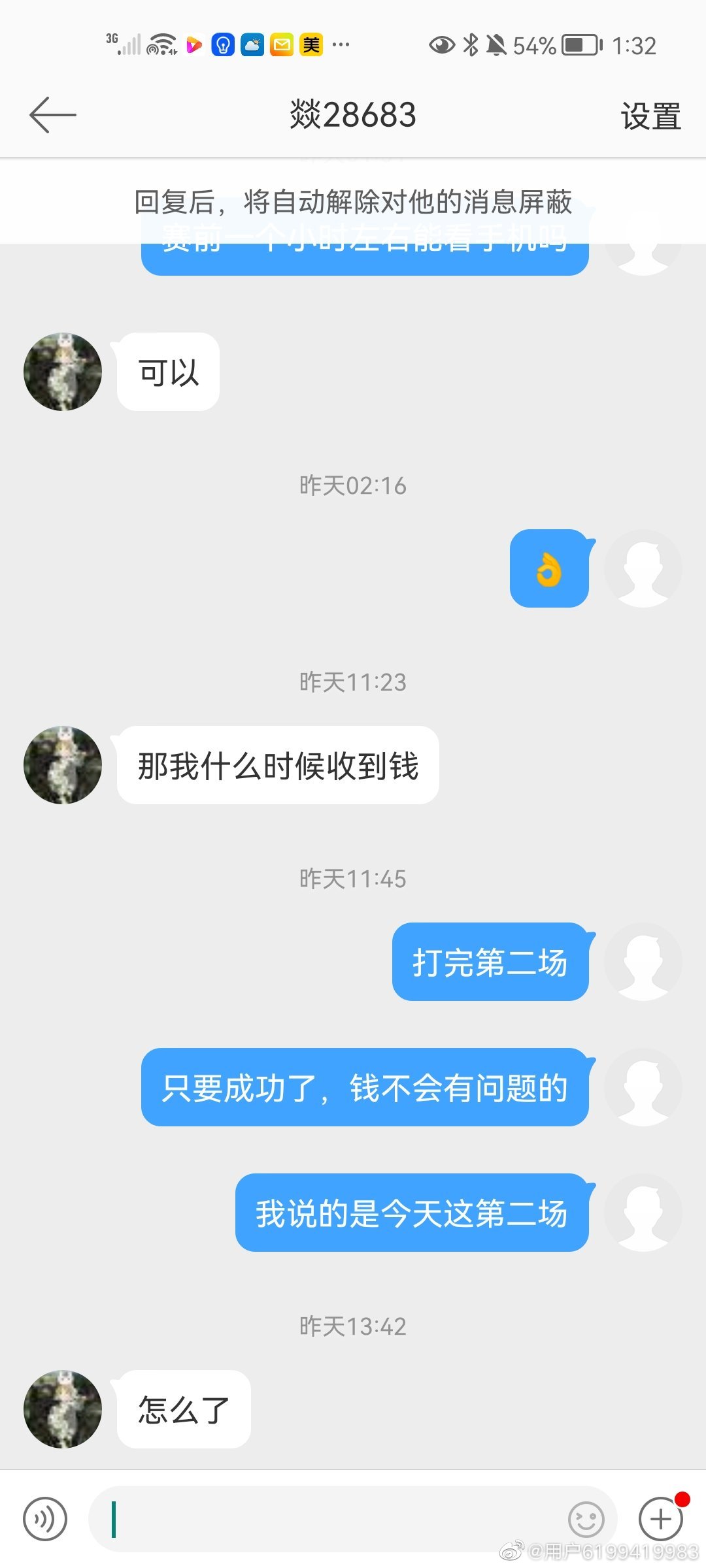
Task: Open 设置 for this chat
Action: [650, 116]
